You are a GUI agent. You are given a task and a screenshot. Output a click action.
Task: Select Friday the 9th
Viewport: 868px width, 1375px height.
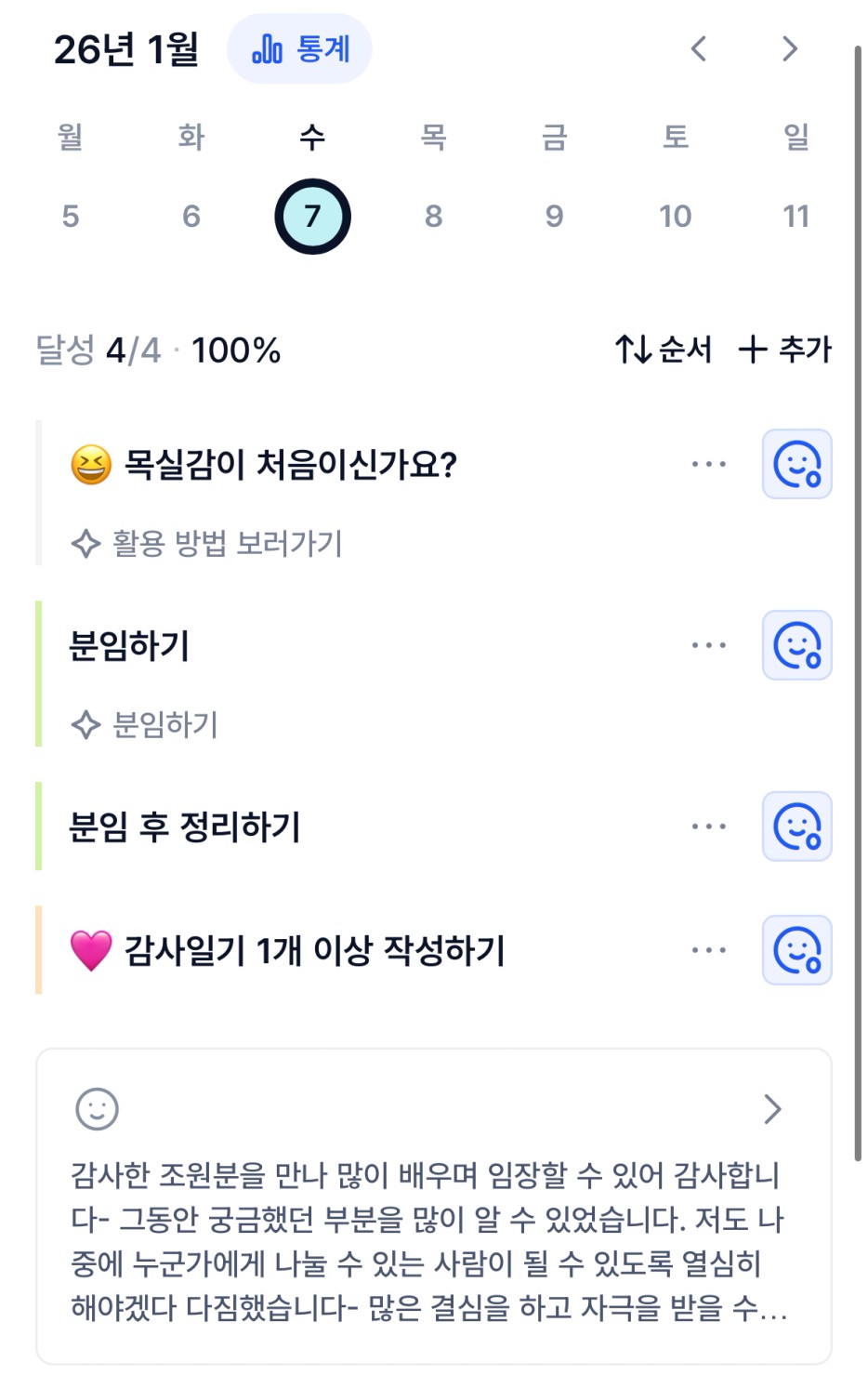554,217
